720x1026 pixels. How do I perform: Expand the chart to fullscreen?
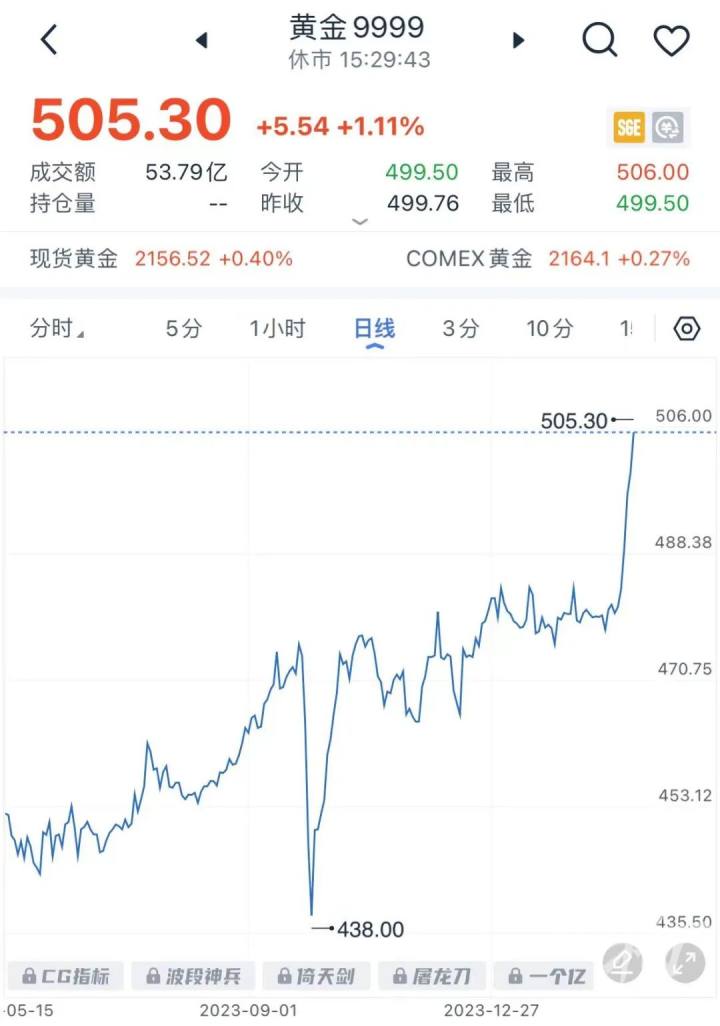click(683, 963)
